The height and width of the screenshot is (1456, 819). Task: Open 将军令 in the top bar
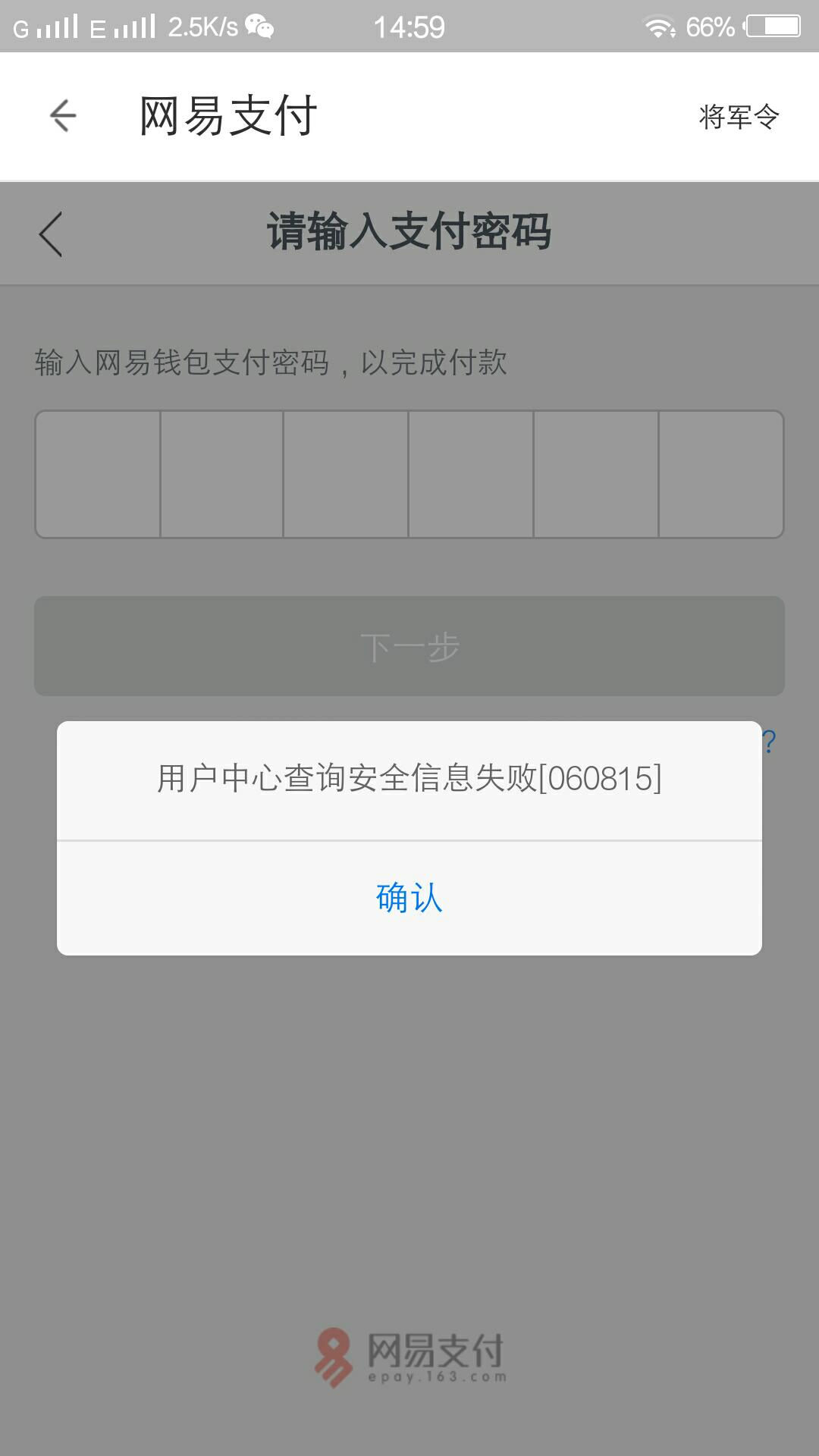[739, 117]
